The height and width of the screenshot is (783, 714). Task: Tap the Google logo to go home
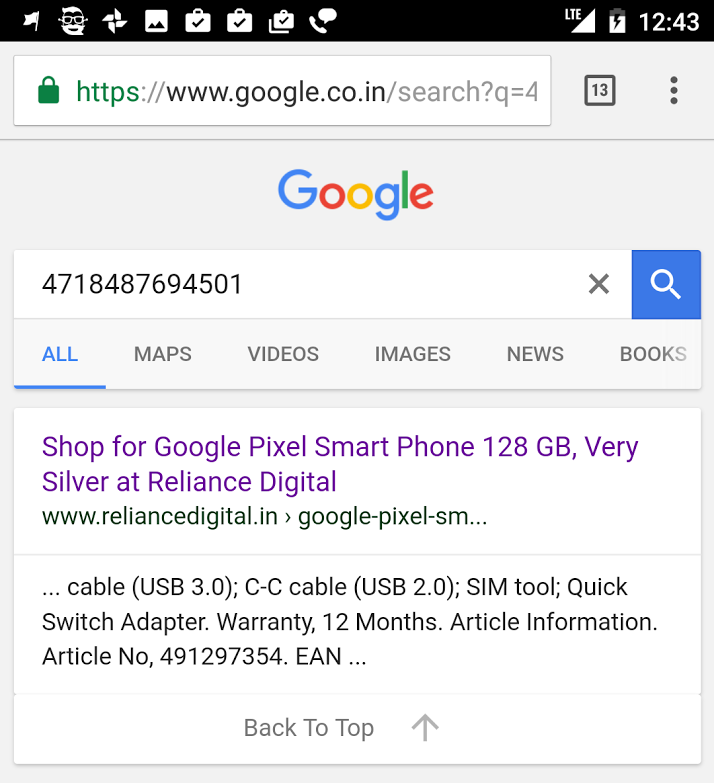point(356,193)
